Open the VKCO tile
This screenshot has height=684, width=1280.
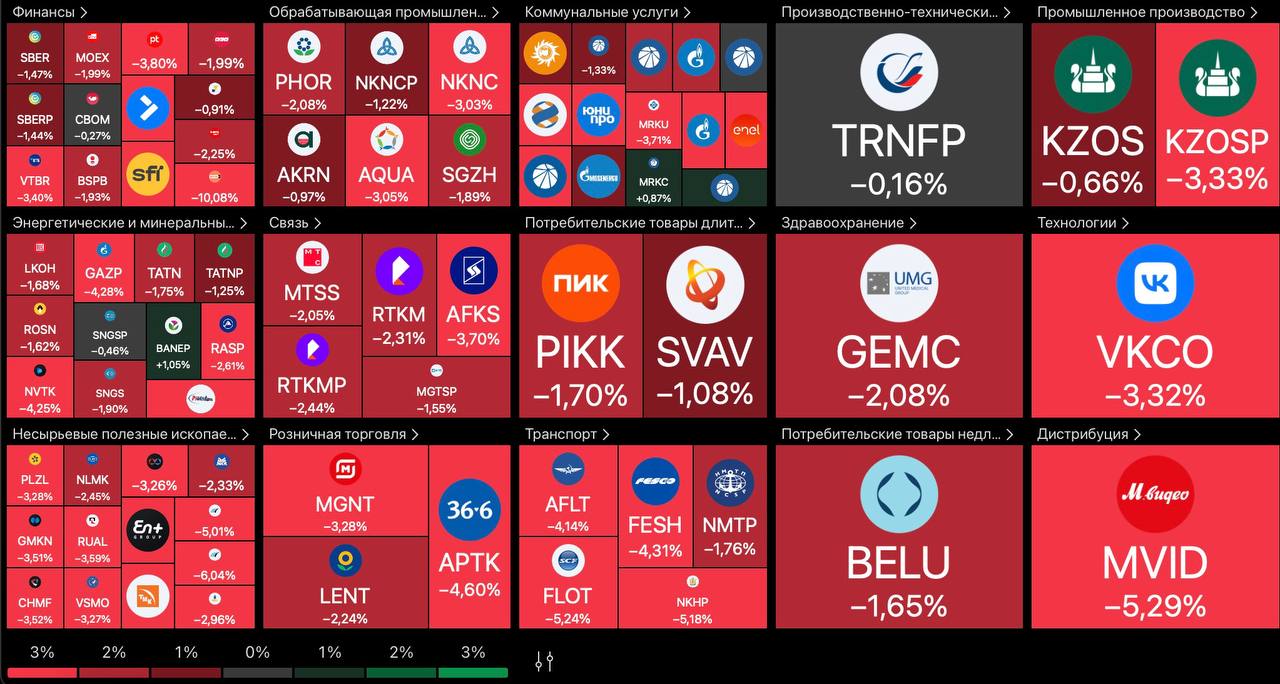click(x=1155, y=325)
